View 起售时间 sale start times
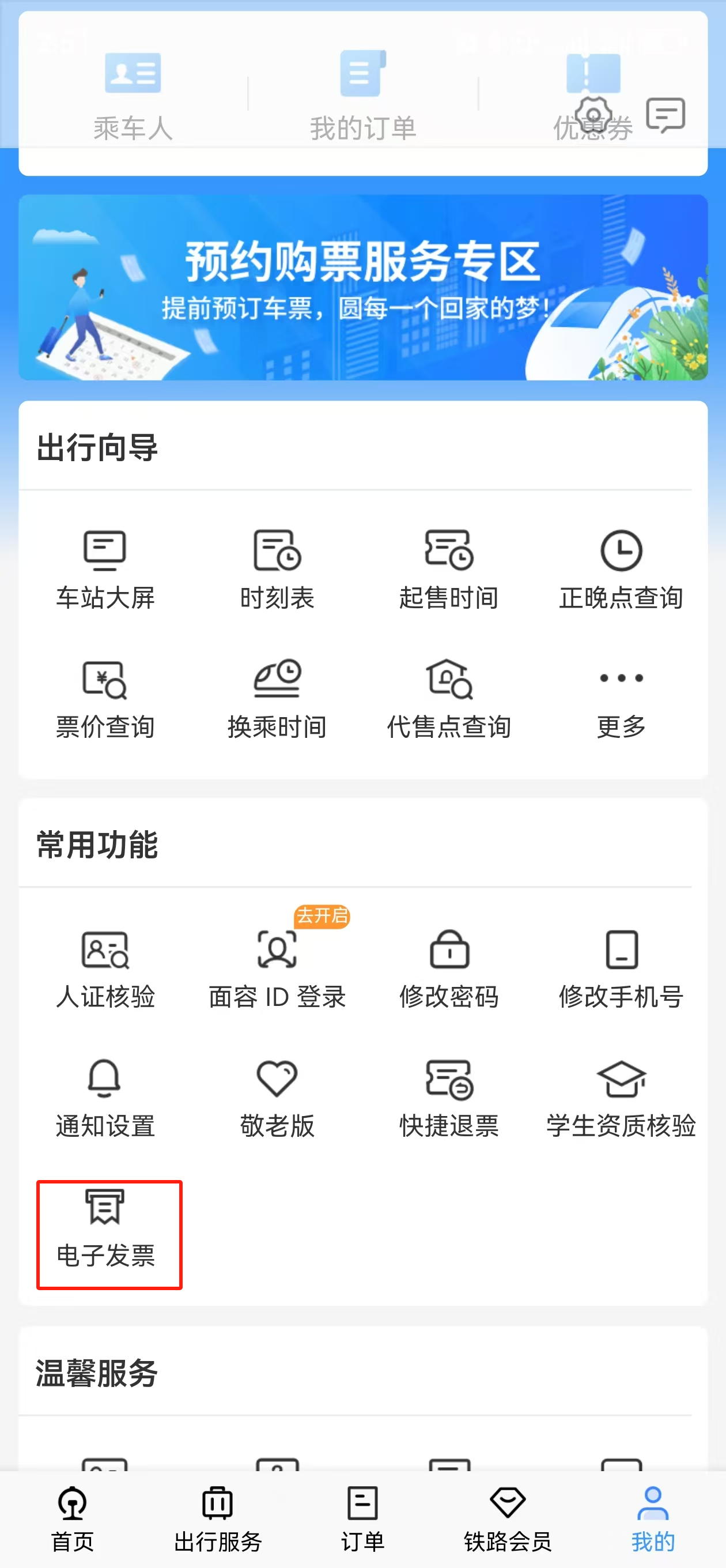This screenshot has height=1568, width=726. 449,570
